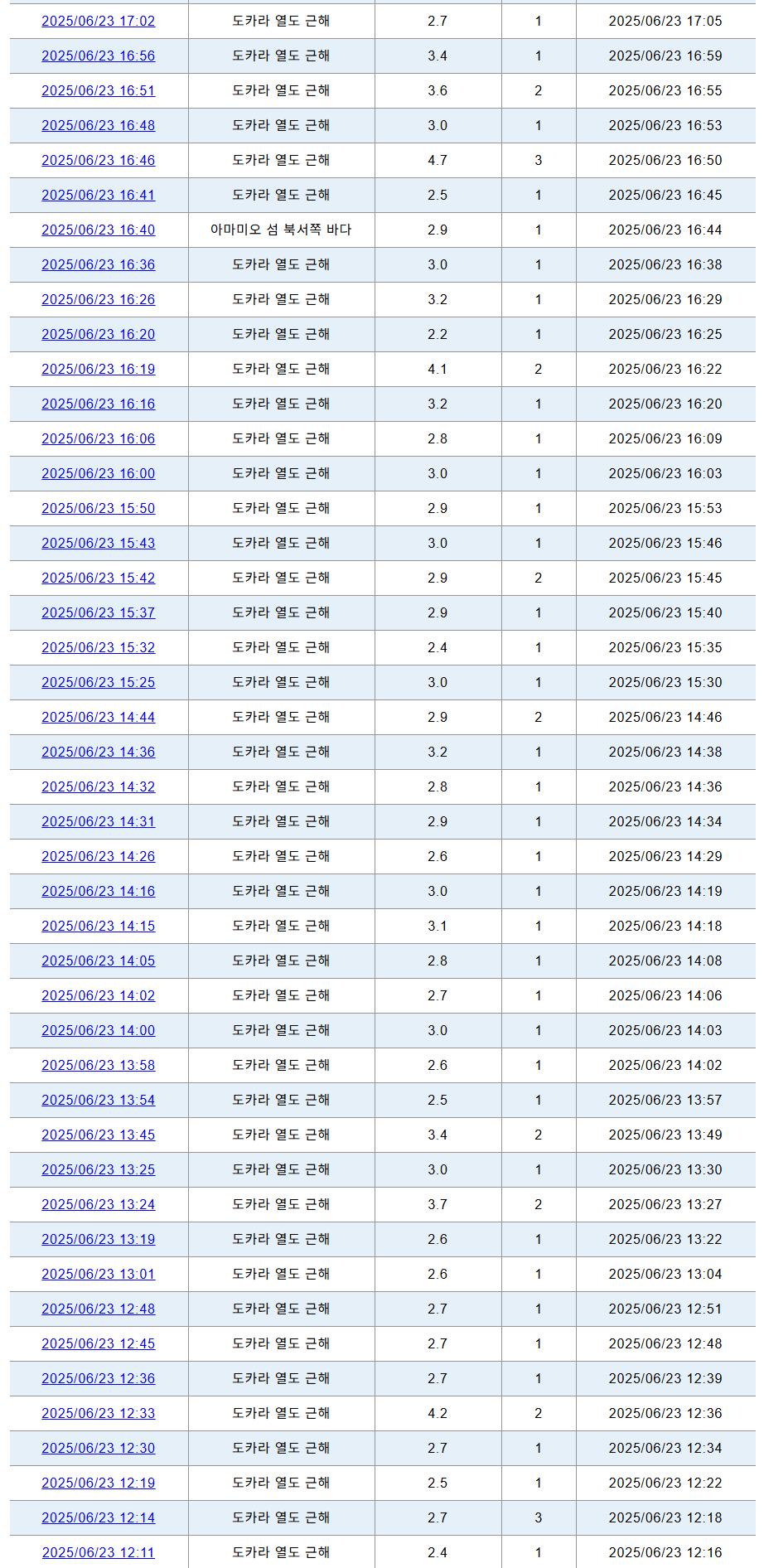
Task: Open the 2025/06/23 17:02 earthquake entry
Action: (x=98, y=21)
